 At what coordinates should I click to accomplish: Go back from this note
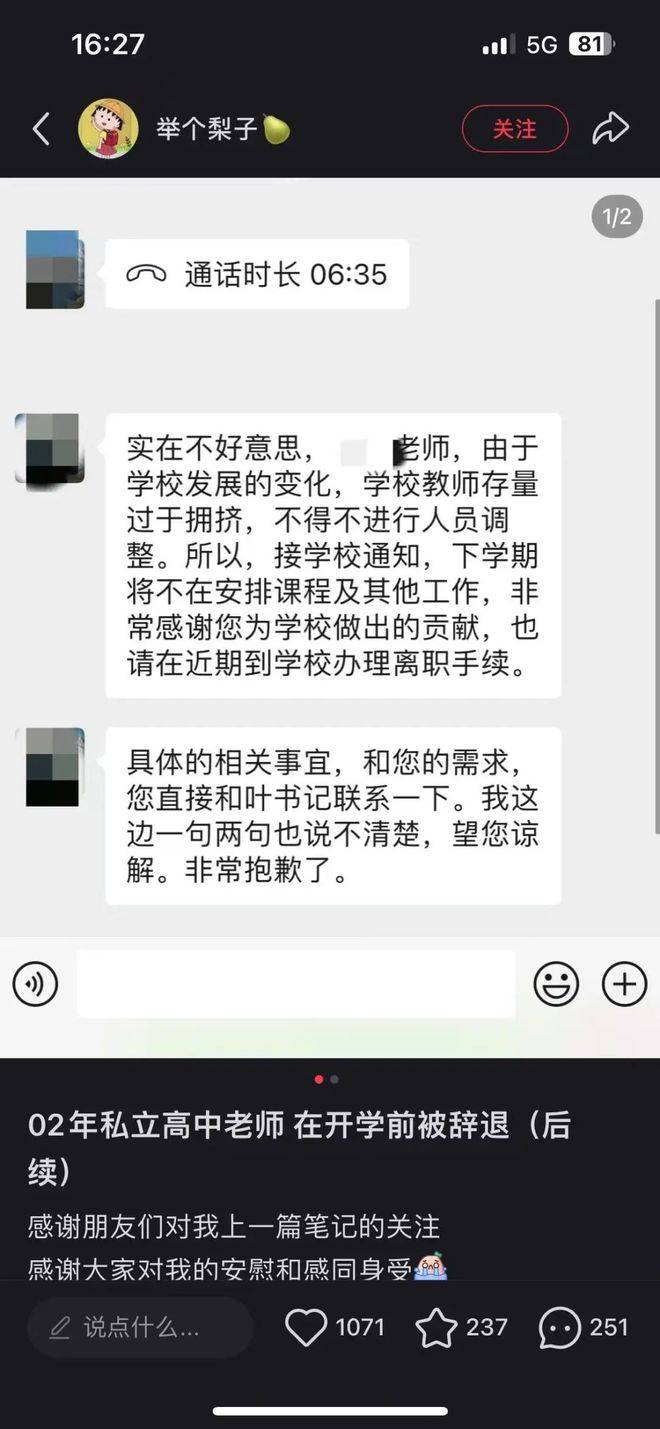point(41,129)
